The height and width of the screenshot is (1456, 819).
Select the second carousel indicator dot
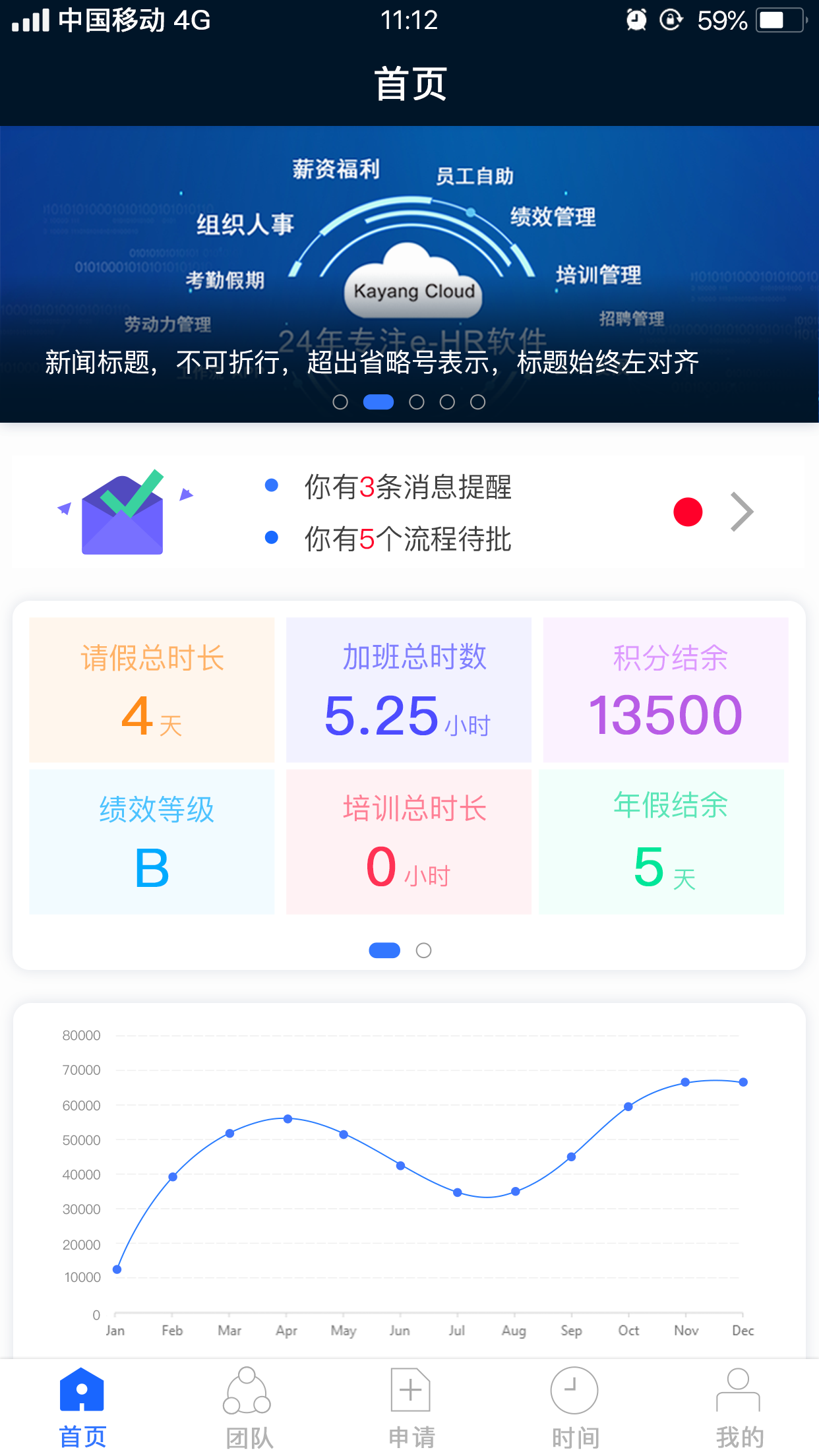(379, 402)
